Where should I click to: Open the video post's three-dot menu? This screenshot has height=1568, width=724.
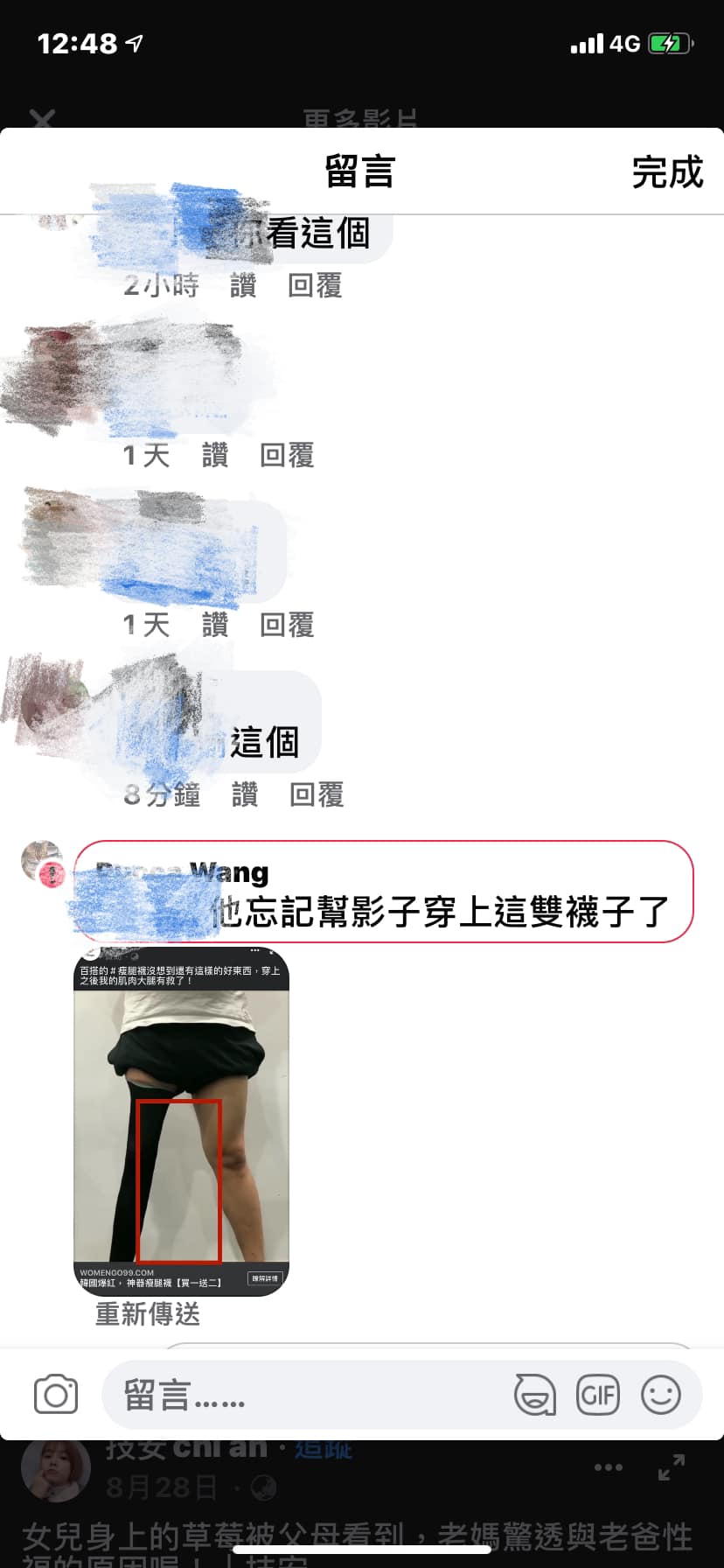[x=609, y=1467]
